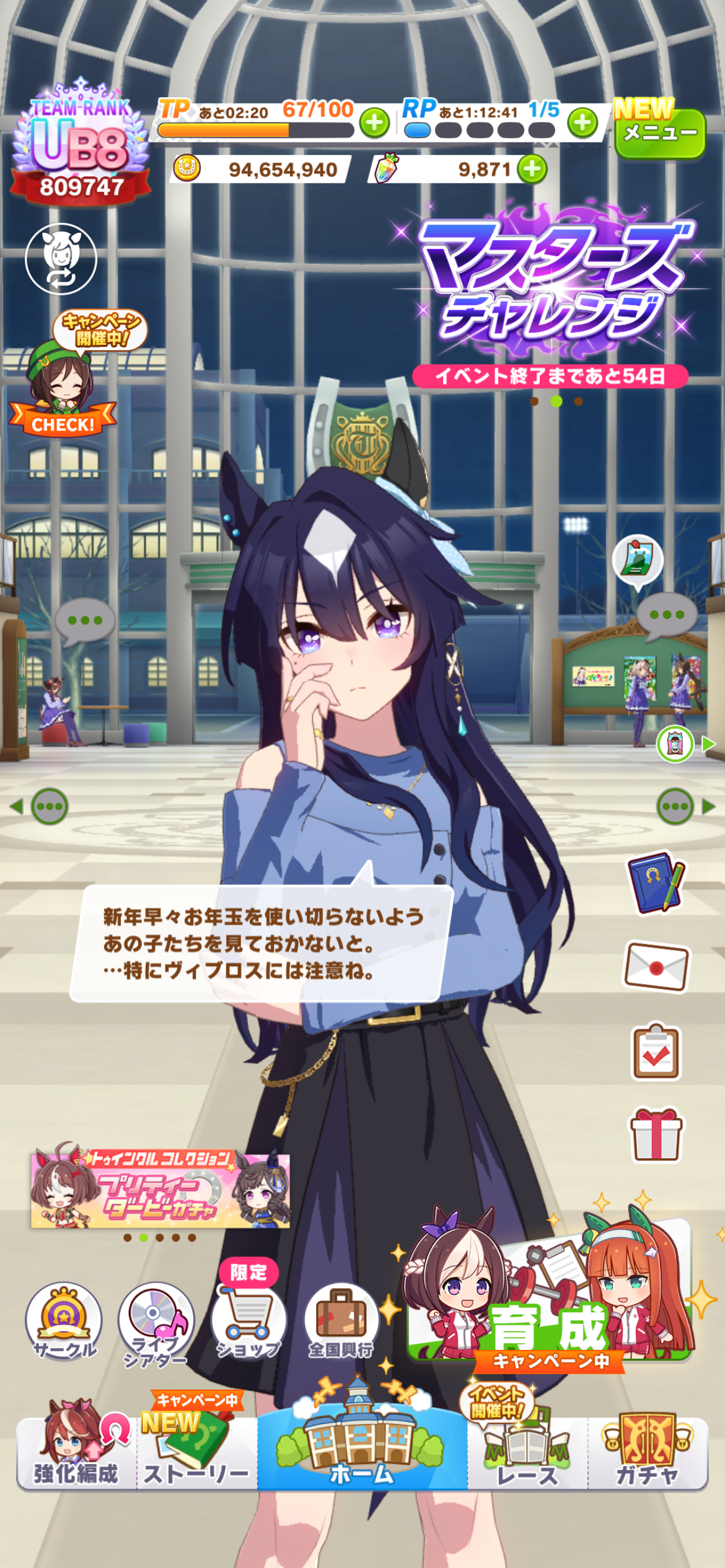Open the missions clipboard icon
Viewport: 725px width, 1568px height.
pos(656,1052)
